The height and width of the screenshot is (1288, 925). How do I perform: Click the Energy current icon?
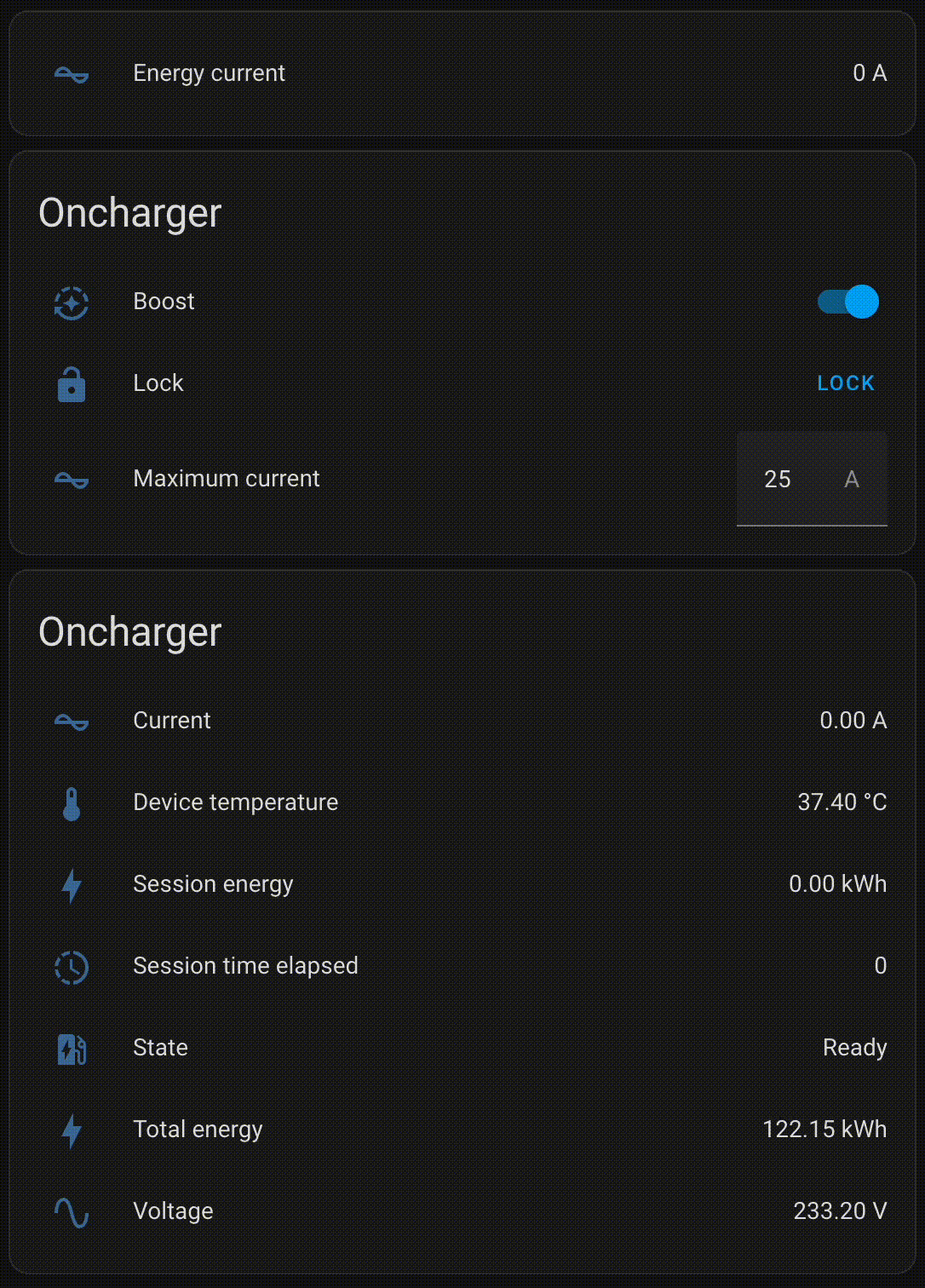pyautogui.click(x=72, y=74)
